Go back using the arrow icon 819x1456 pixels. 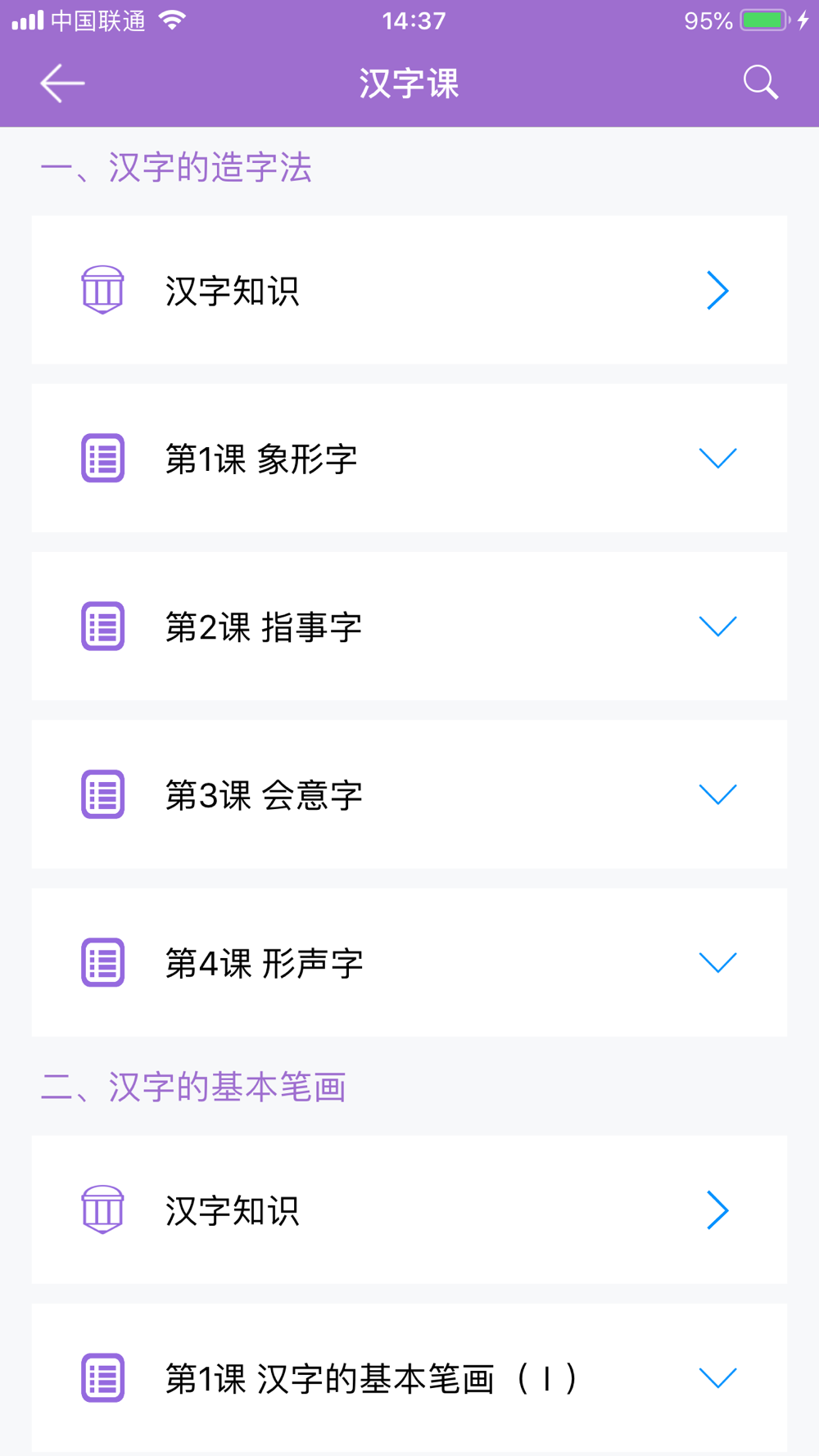click(62, 84)
